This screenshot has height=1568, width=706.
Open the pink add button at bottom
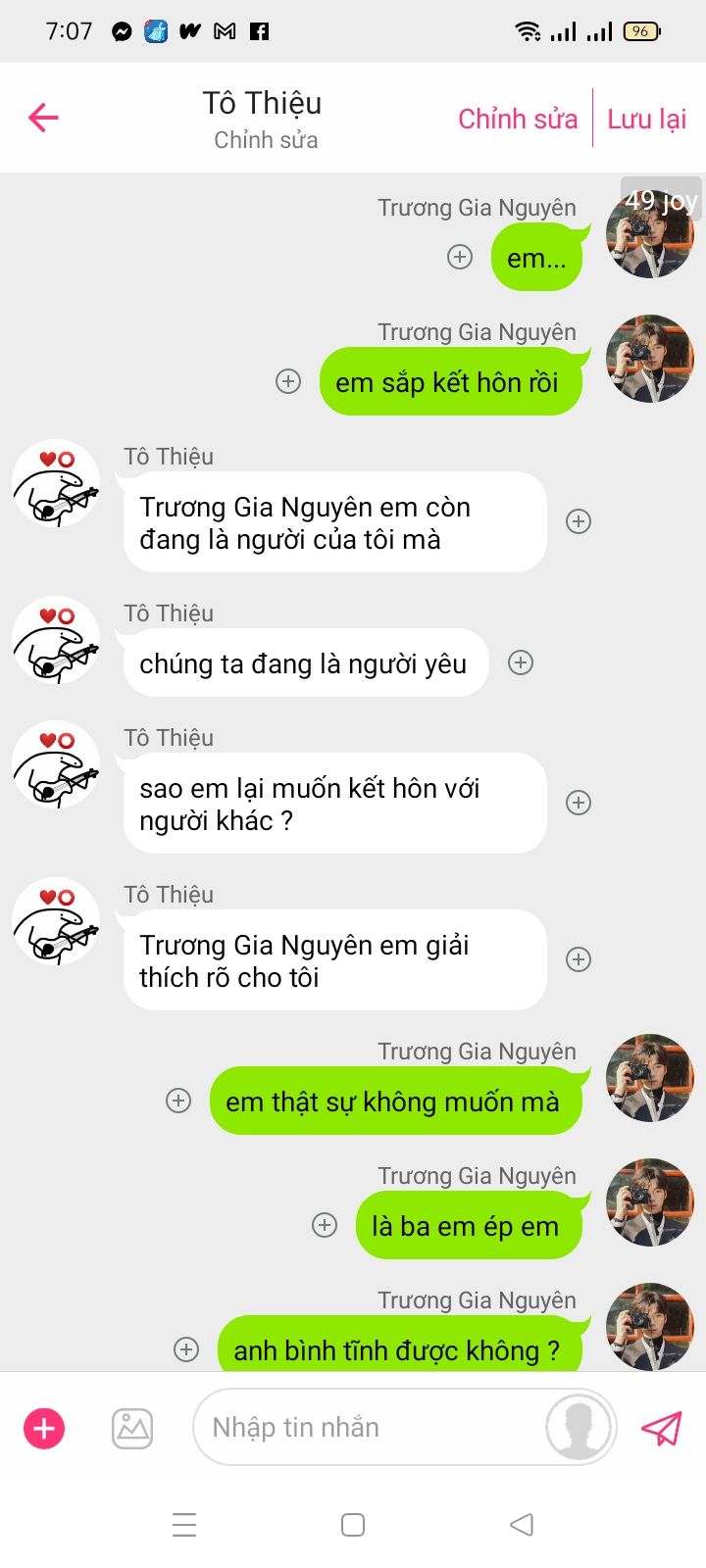[44, 1428]
